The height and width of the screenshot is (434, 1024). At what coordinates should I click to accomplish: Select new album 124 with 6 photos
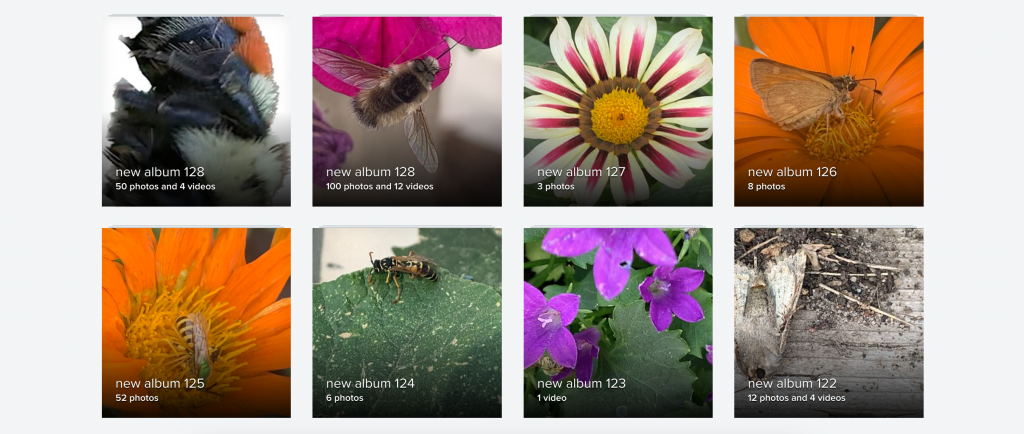407,322
